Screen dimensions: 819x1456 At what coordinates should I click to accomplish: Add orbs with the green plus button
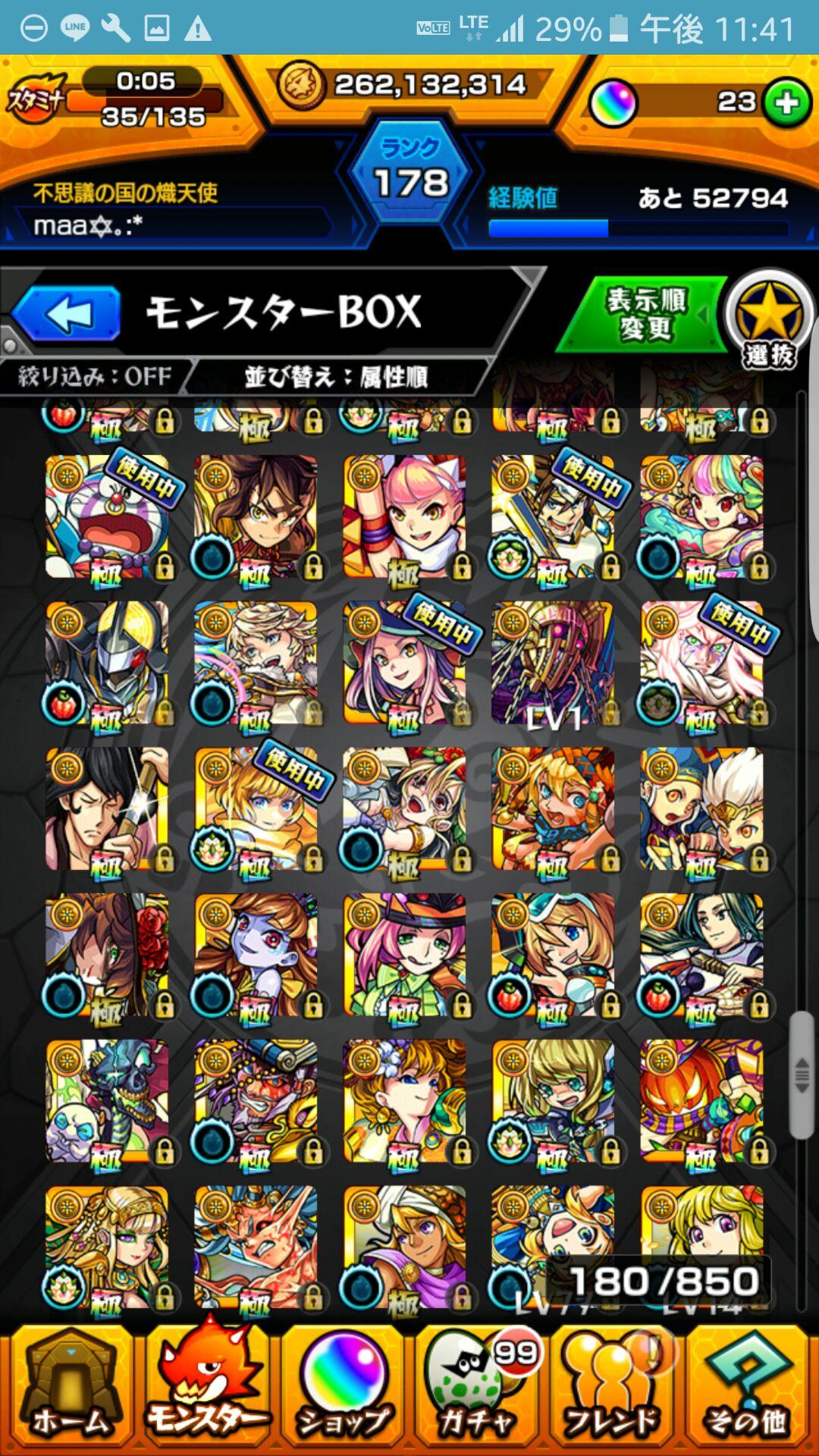click(x=786, y=102)
